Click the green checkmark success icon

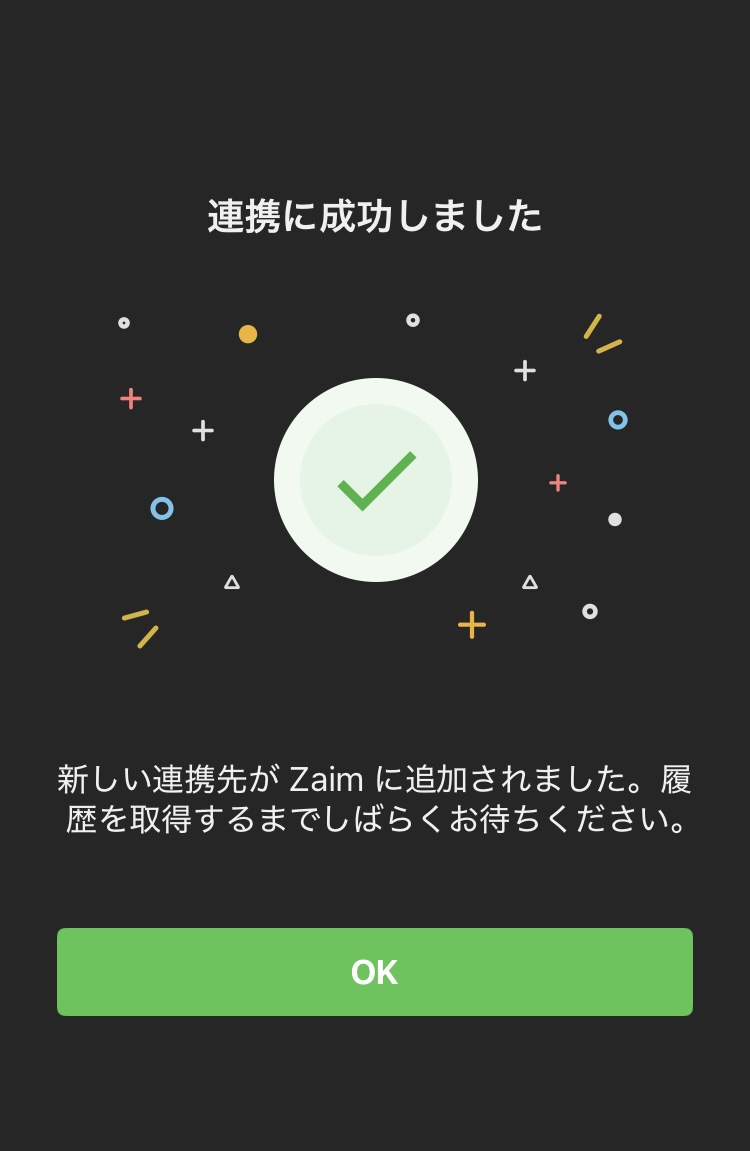pyautogui.click(x=375, y=480)
